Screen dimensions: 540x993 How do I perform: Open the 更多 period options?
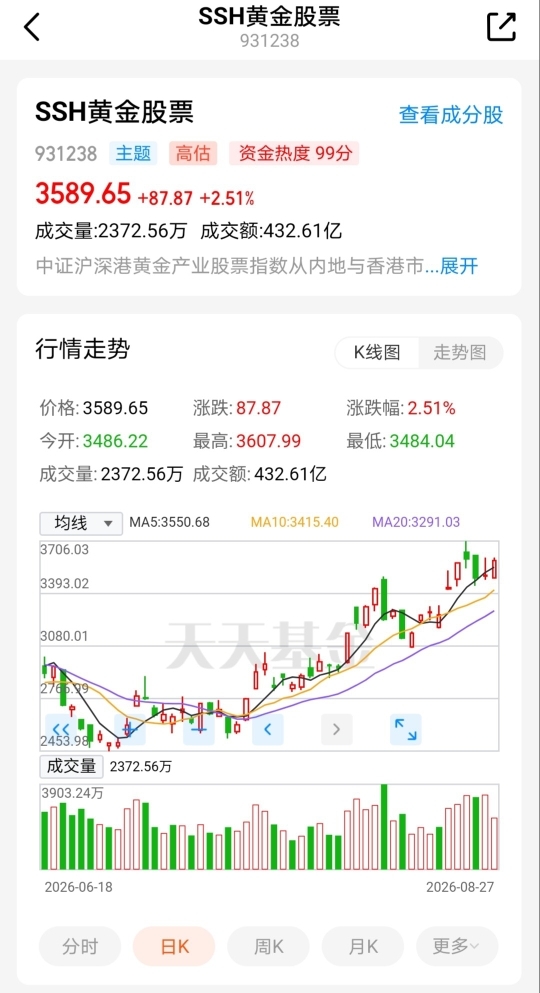pyautogui.click(x=457, y=946)
